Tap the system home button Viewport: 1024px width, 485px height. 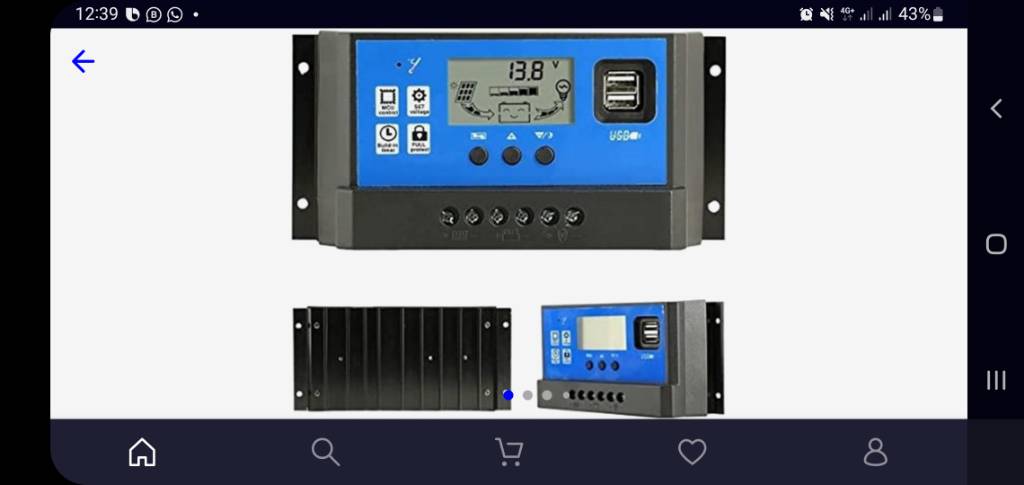[x=996, y=244]
